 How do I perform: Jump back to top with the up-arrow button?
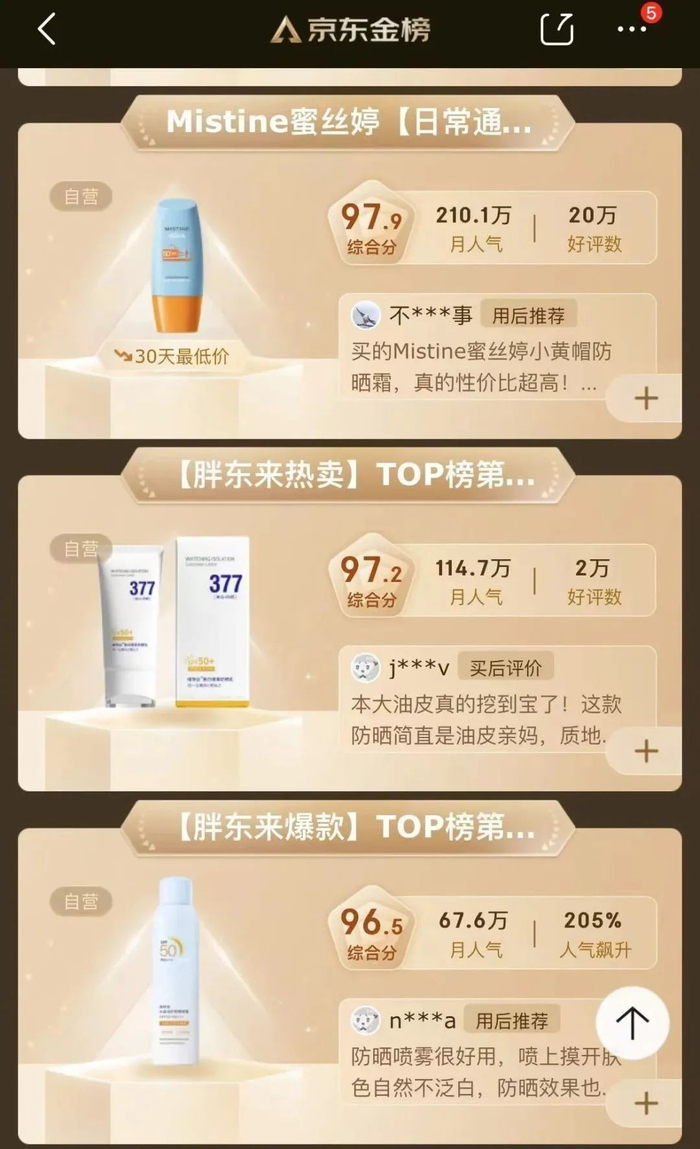(x=632, y=1023)
